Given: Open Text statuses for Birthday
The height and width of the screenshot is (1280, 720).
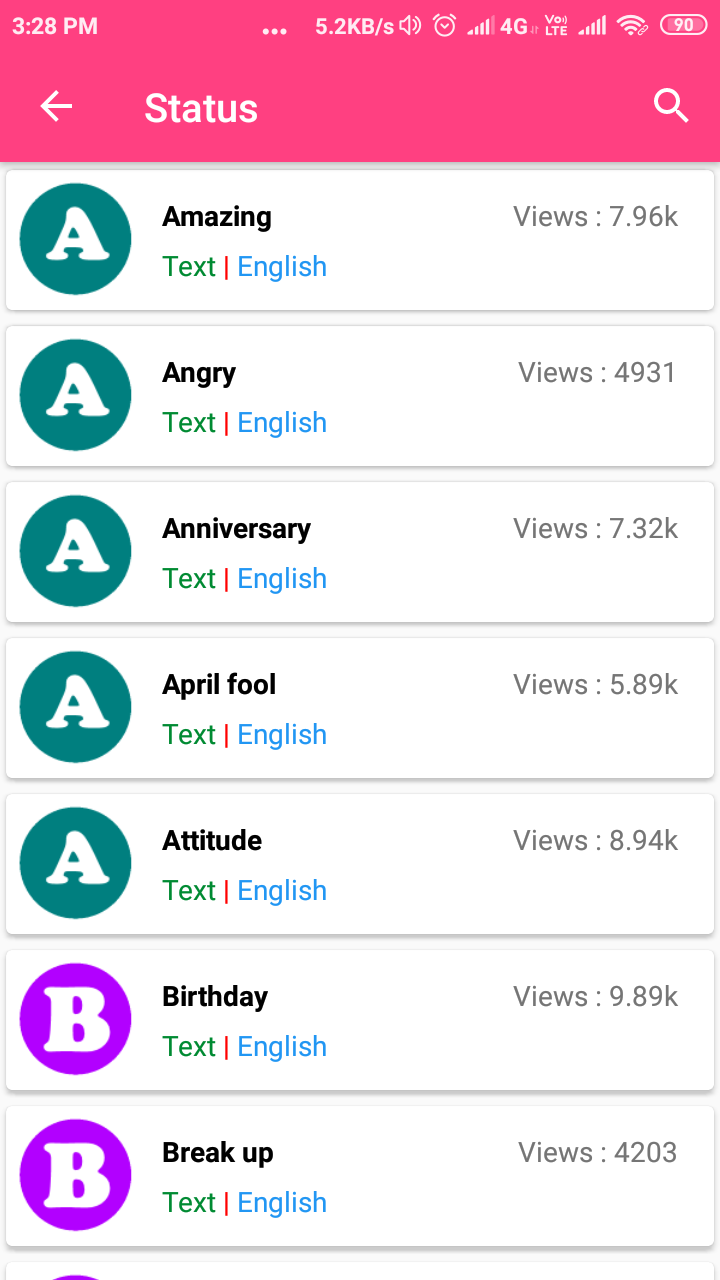Looking at the screenshot, I should coord(189,1046).
